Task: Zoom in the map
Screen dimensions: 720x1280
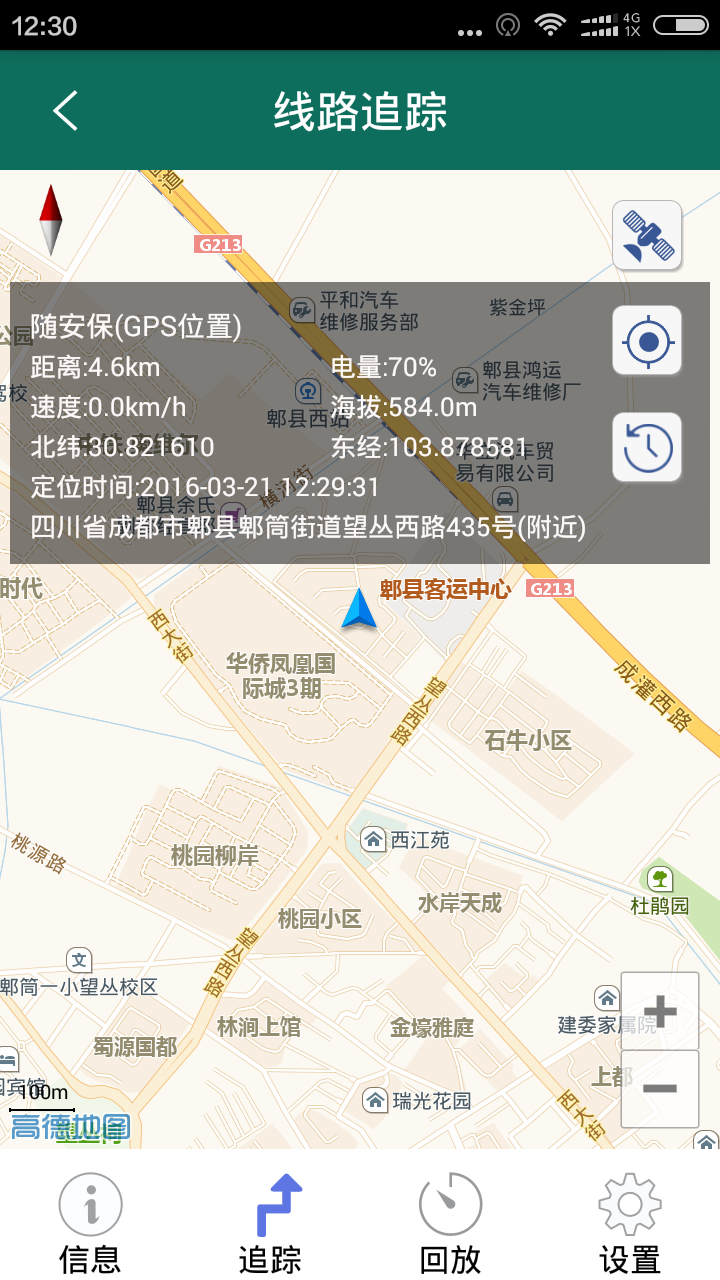Action: pyautogui.click(x=659, y=1011)
